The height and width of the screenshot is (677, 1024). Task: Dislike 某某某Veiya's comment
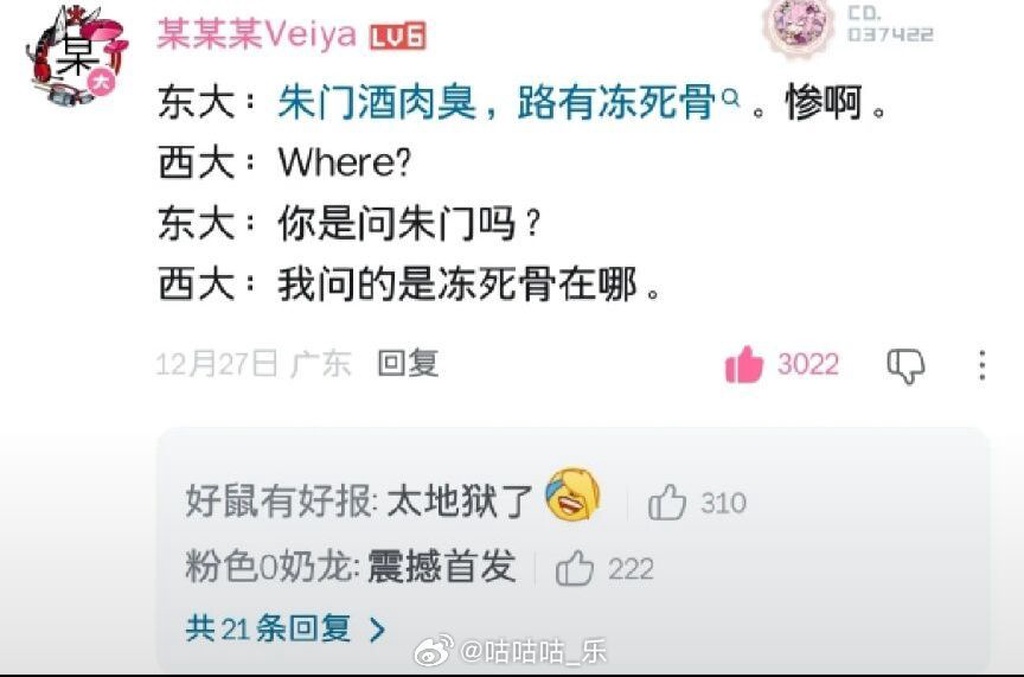906,366
